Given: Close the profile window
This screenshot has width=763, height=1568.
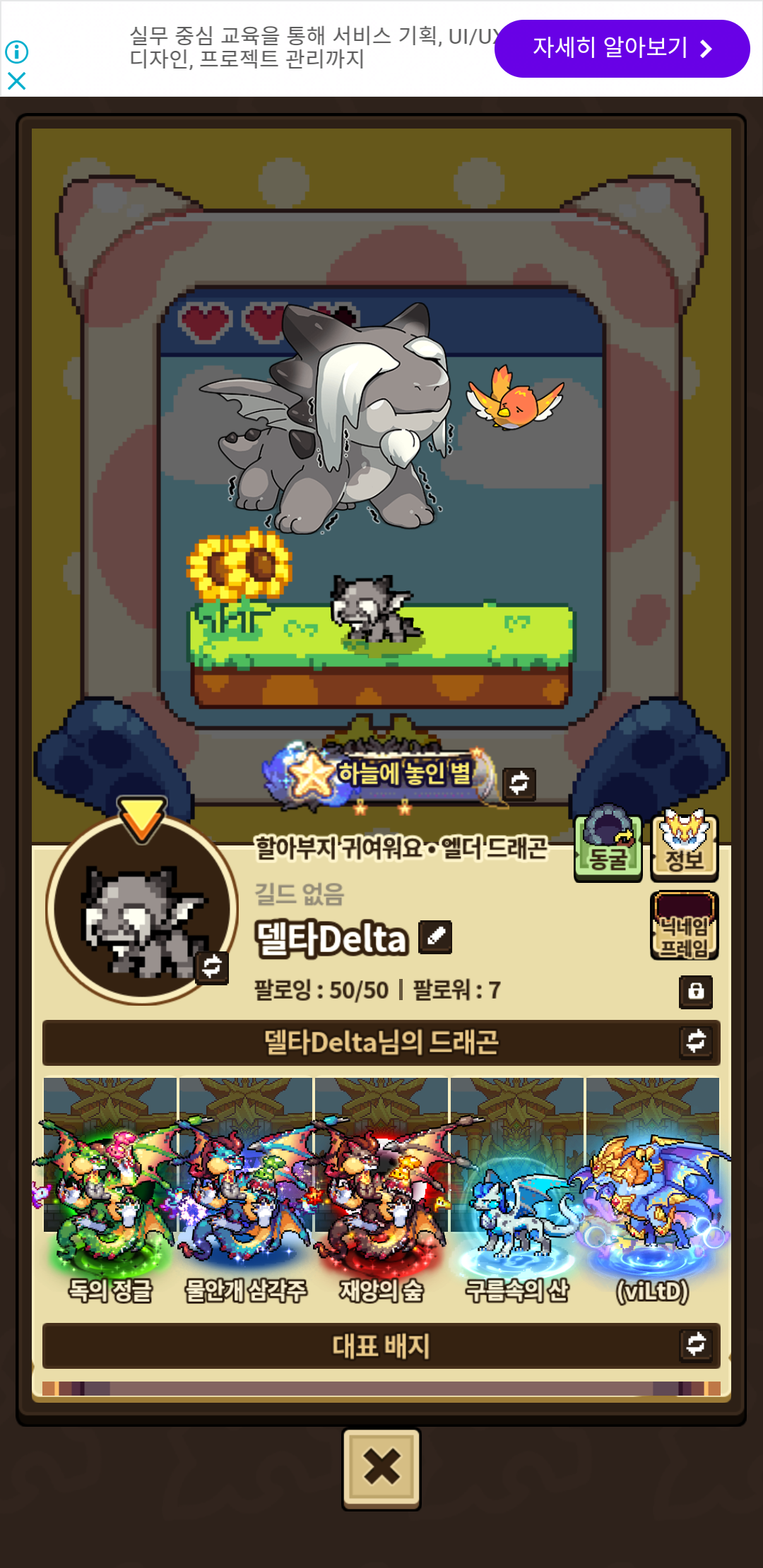Looking at the screenshot, I should tap(381, 1468).
